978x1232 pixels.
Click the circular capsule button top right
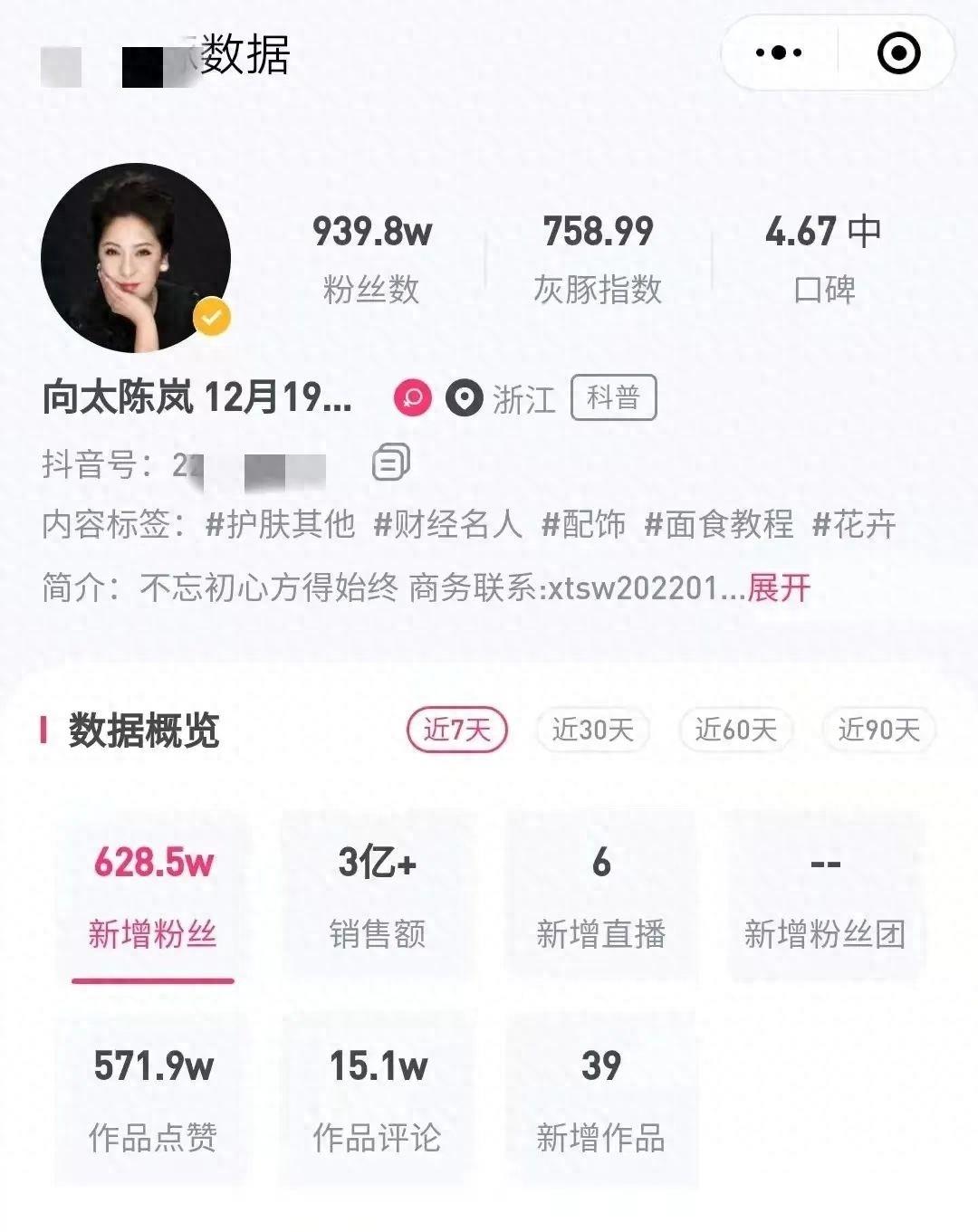(x=897, y=53)
